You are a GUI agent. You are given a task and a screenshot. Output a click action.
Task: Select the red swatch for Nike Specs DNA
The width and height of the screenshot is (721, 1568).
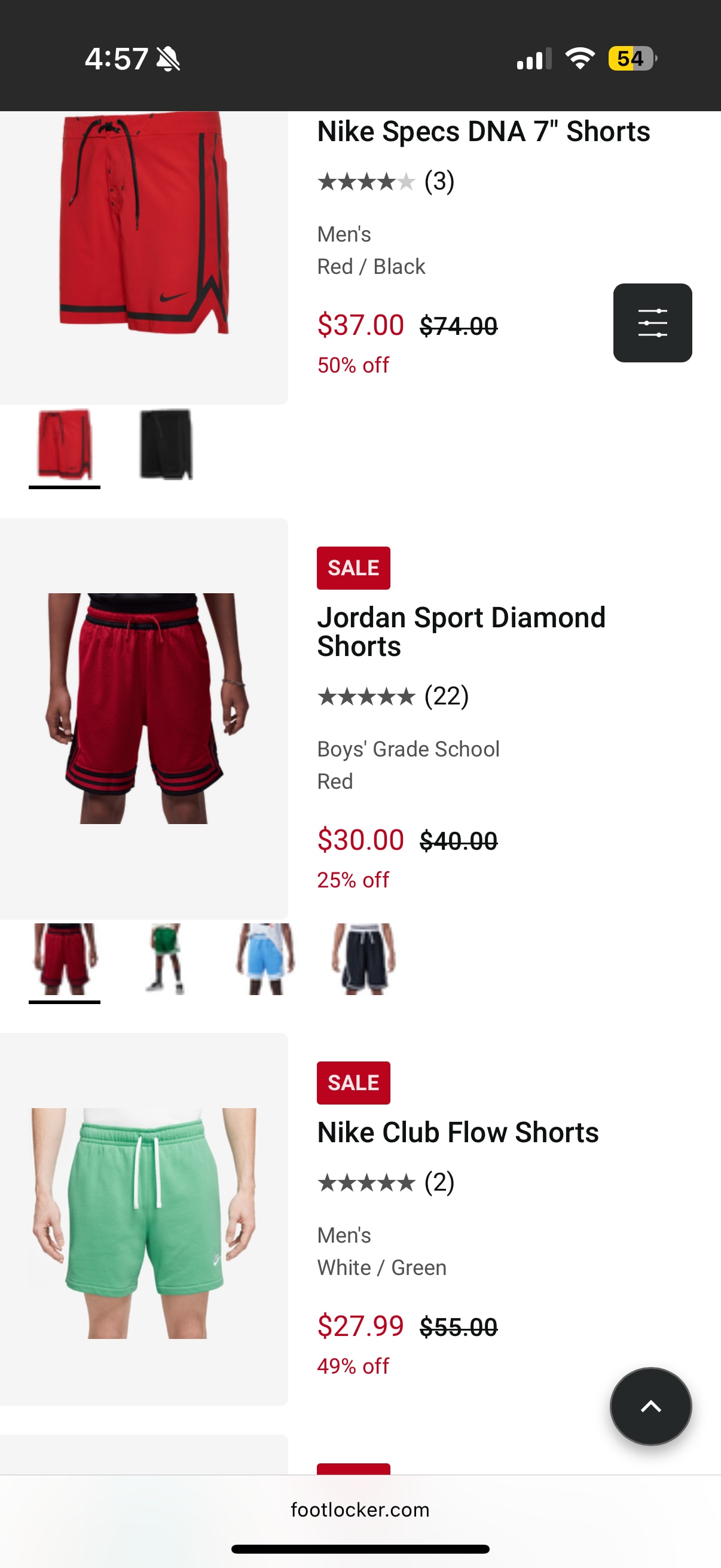click(x=65, y=445)
